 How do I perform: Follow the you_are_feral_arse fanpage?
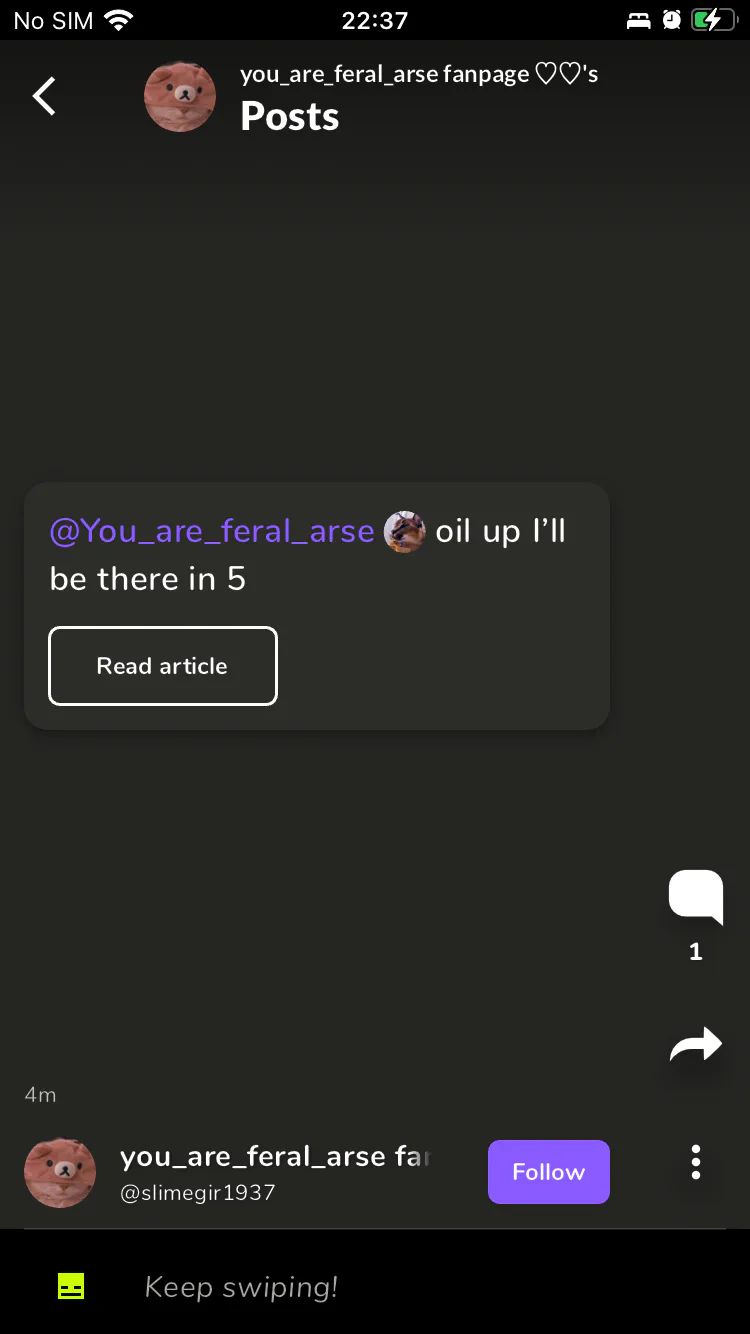[x=549, y=1172]
